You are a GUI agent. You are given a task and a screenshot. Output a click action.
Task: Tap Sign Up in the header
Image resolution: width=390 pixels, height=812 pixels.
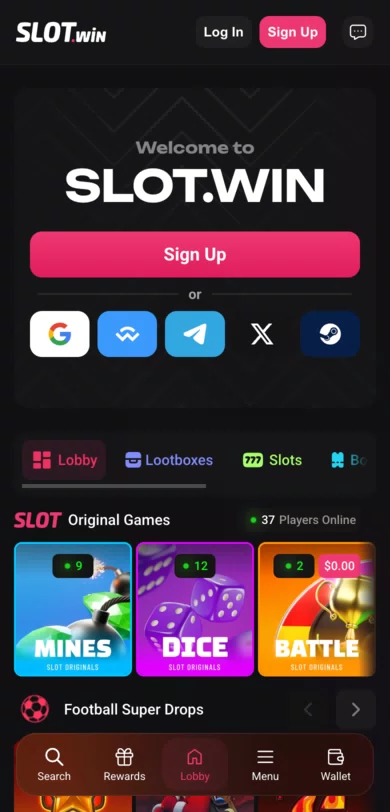[x=293, y=32]
